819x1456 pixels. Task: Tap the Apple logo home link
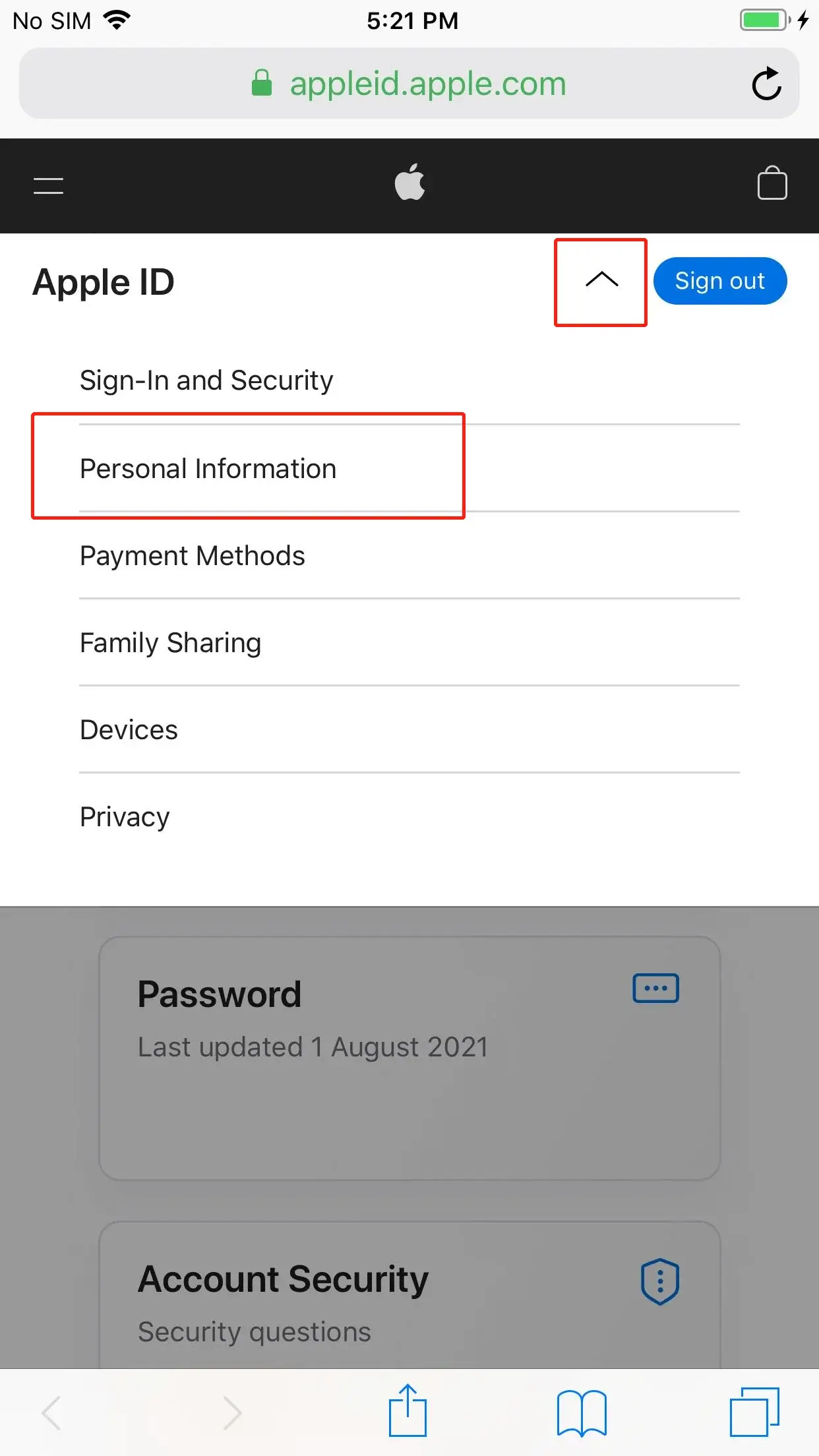tap(409, 183)
